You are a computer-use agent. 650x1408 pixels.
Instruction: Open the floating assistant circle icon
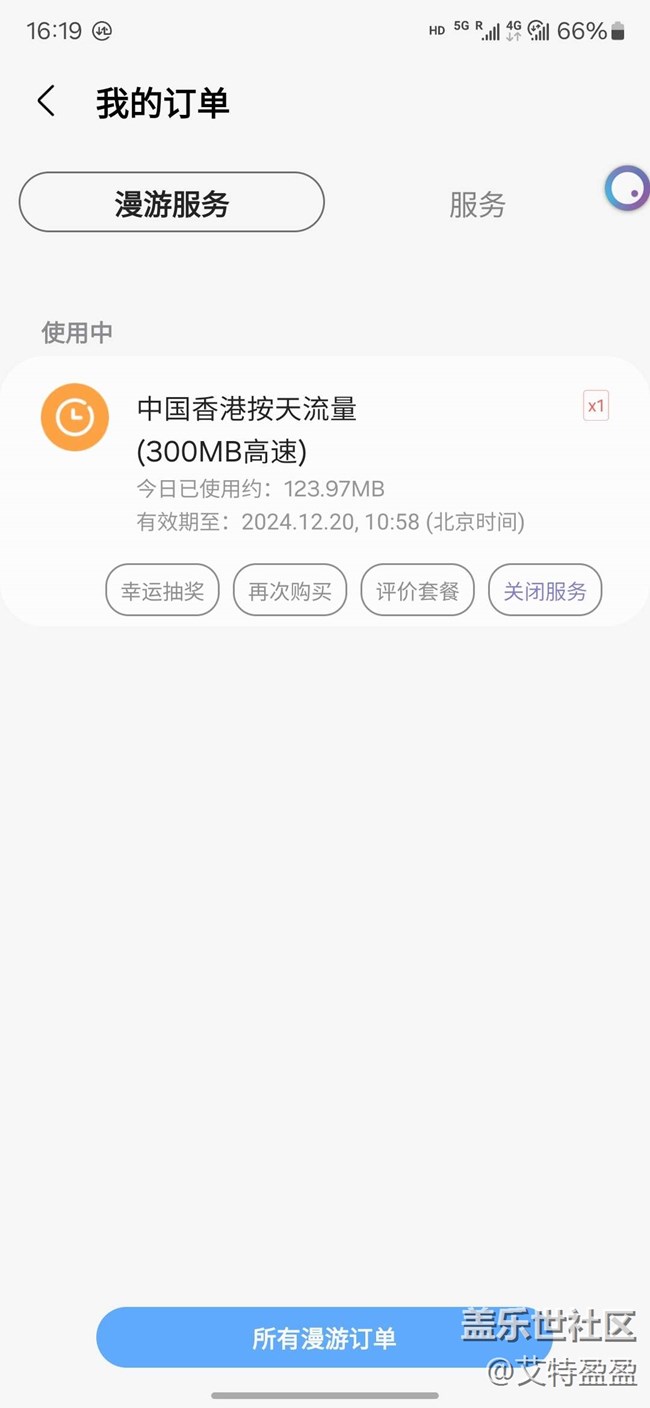click(x=628, y=188)
